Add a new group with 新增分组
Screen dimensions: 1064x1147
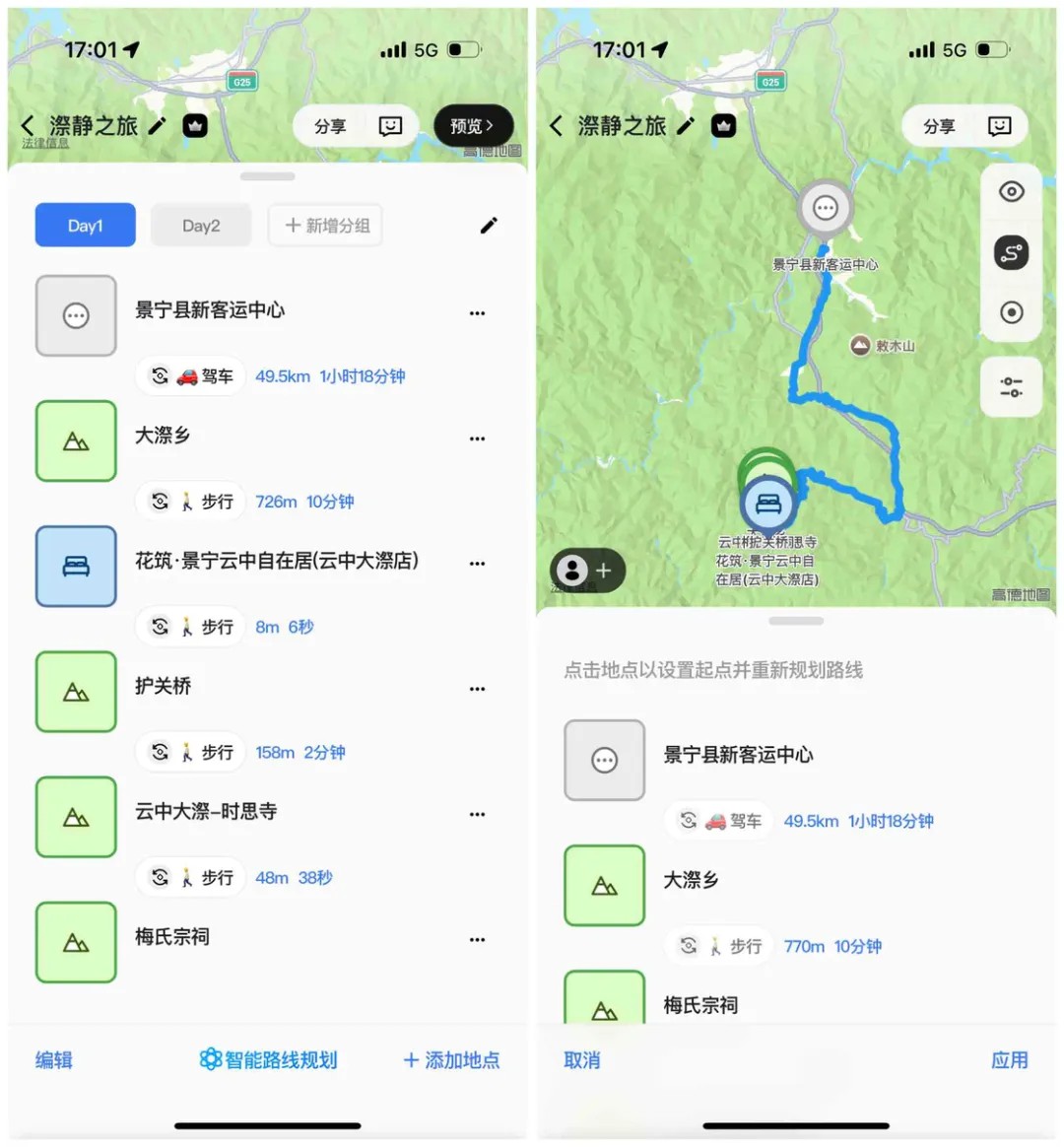click(x=326, y=226)
